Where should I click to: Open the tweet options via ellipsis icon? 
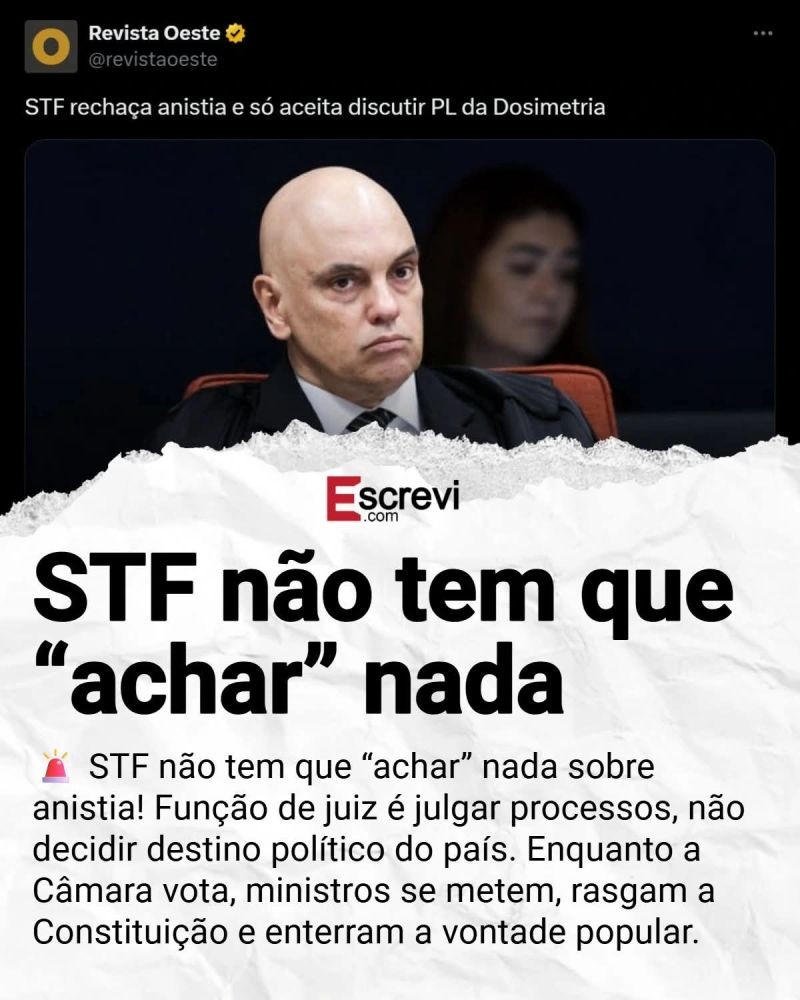click(x=762, y=33)
